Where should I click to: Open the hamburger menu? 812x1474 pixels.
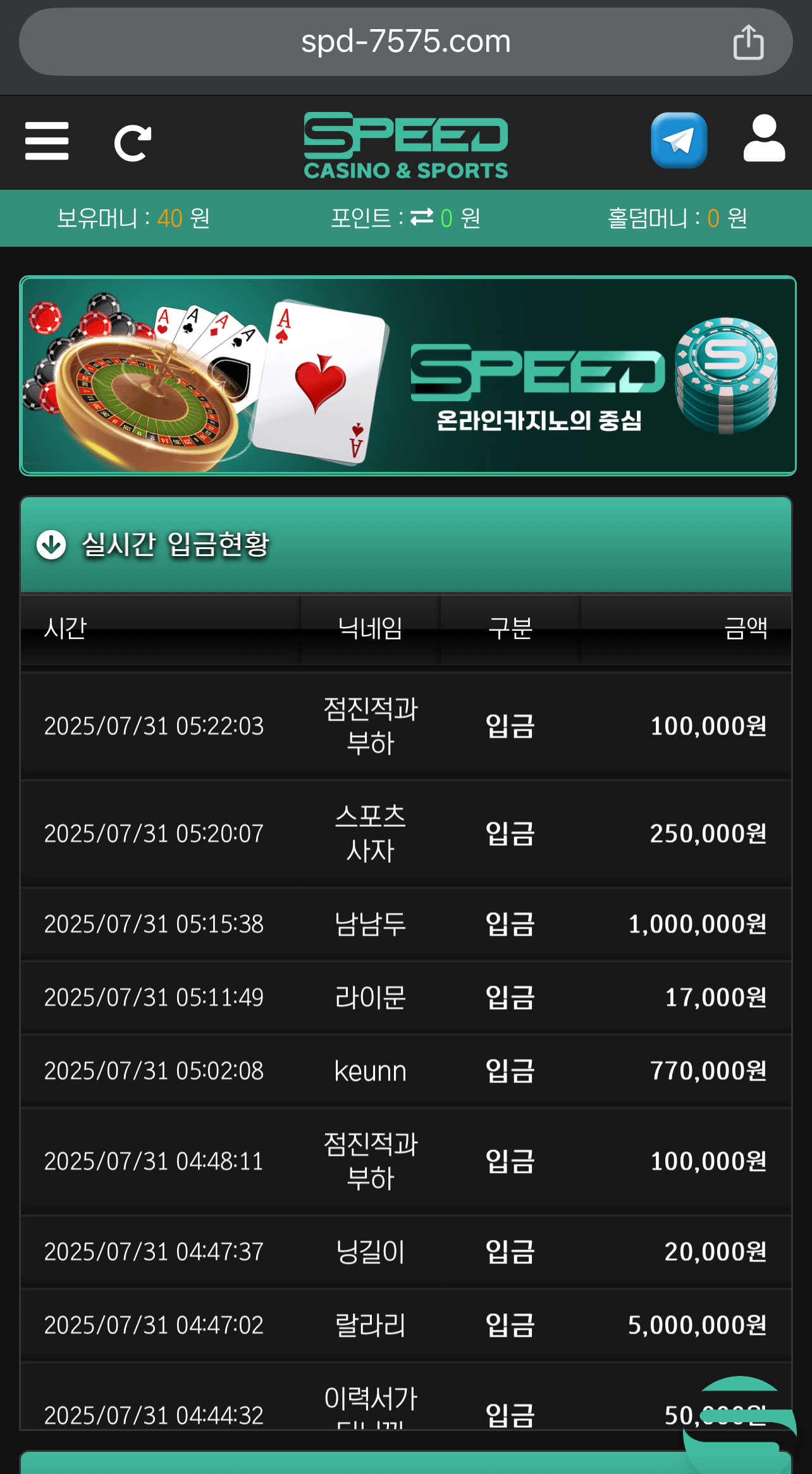pyautogui.click(x=47, y=141)
